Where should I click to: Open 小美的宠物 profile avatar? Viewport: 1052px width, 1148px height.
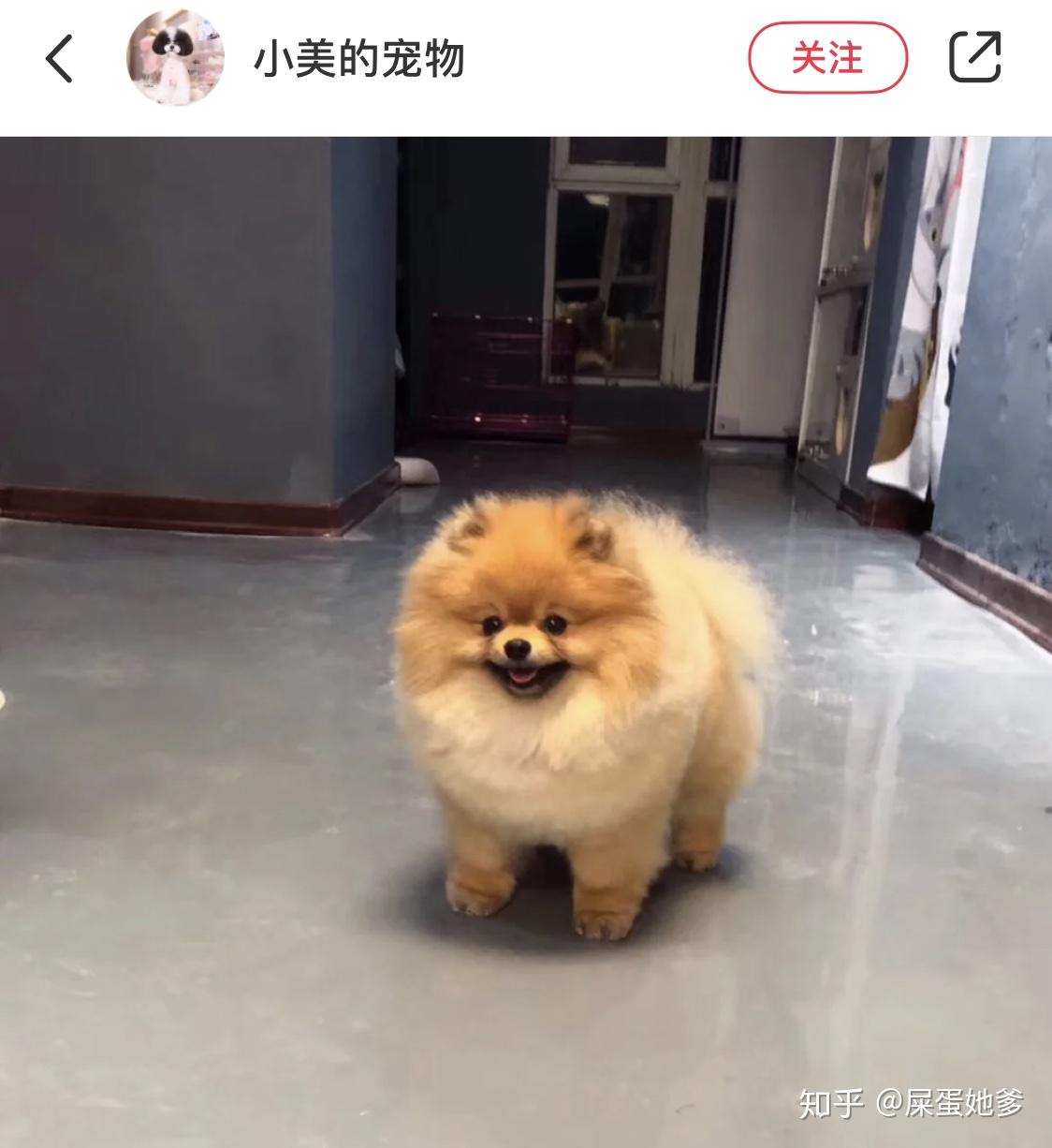(x=175, y=58)
